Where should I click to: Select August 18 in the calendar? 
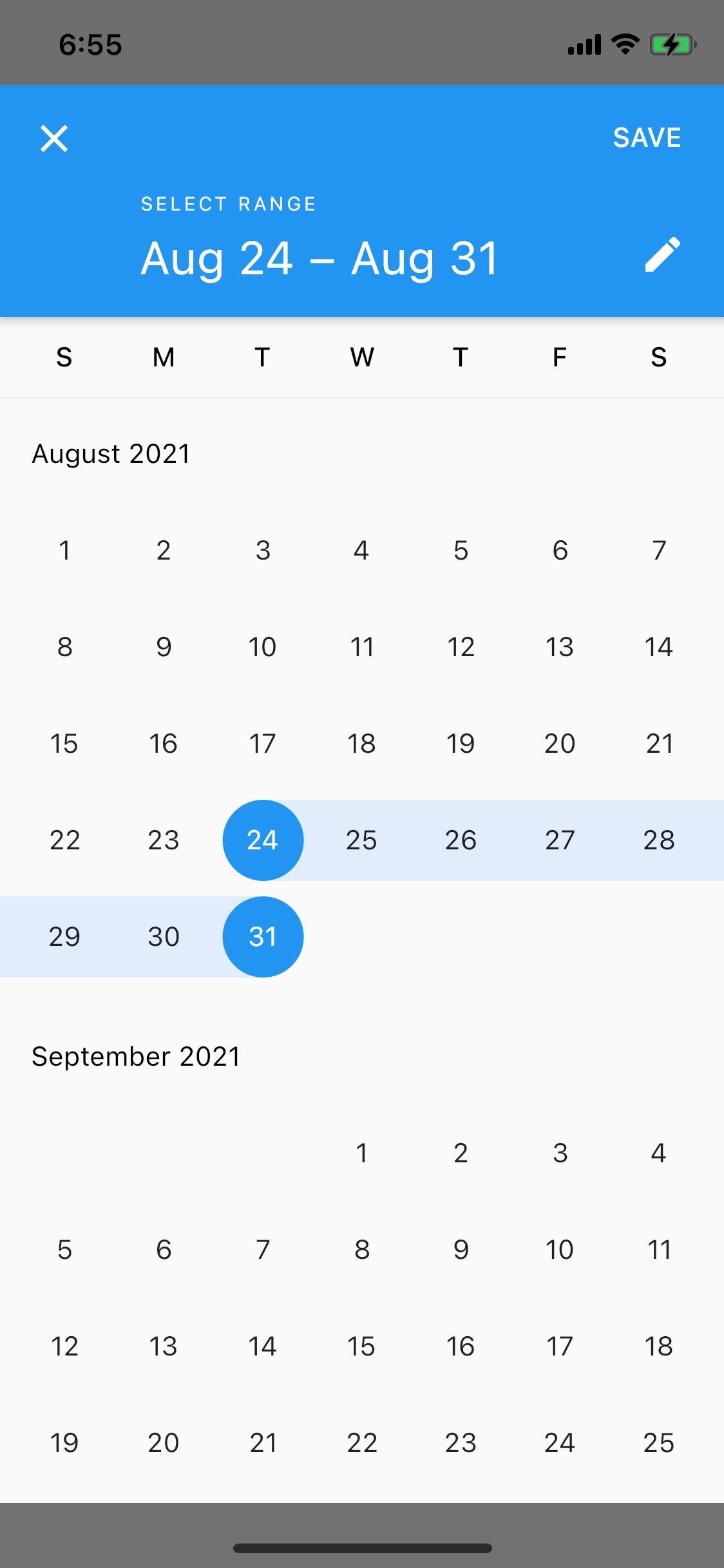[361, 744]
